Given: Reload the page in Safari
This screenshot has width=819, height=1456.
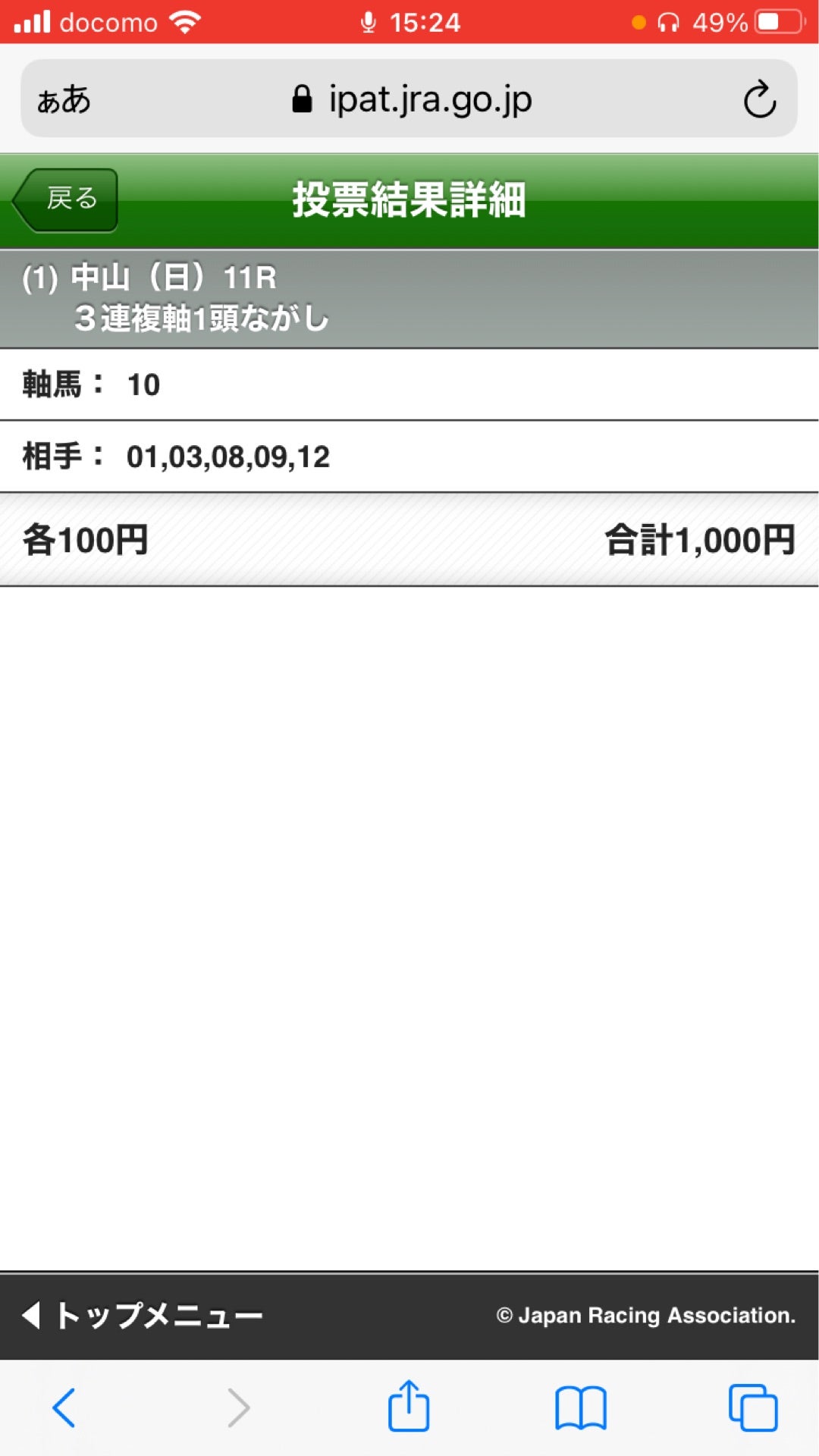Looking at the screenshot, I should [759, 99].
